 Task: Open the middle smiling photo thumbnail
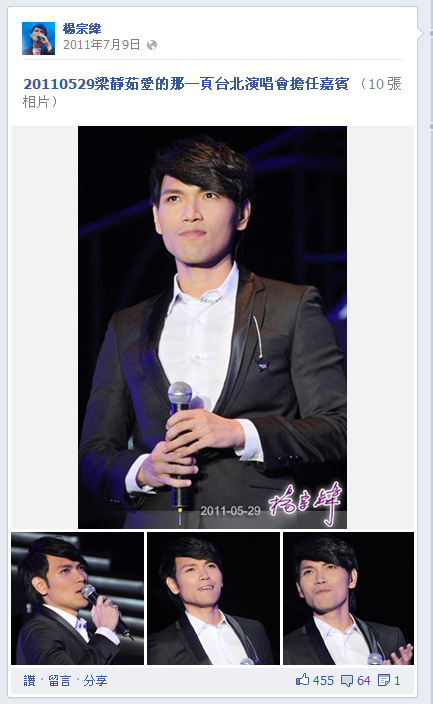point(213,598)
